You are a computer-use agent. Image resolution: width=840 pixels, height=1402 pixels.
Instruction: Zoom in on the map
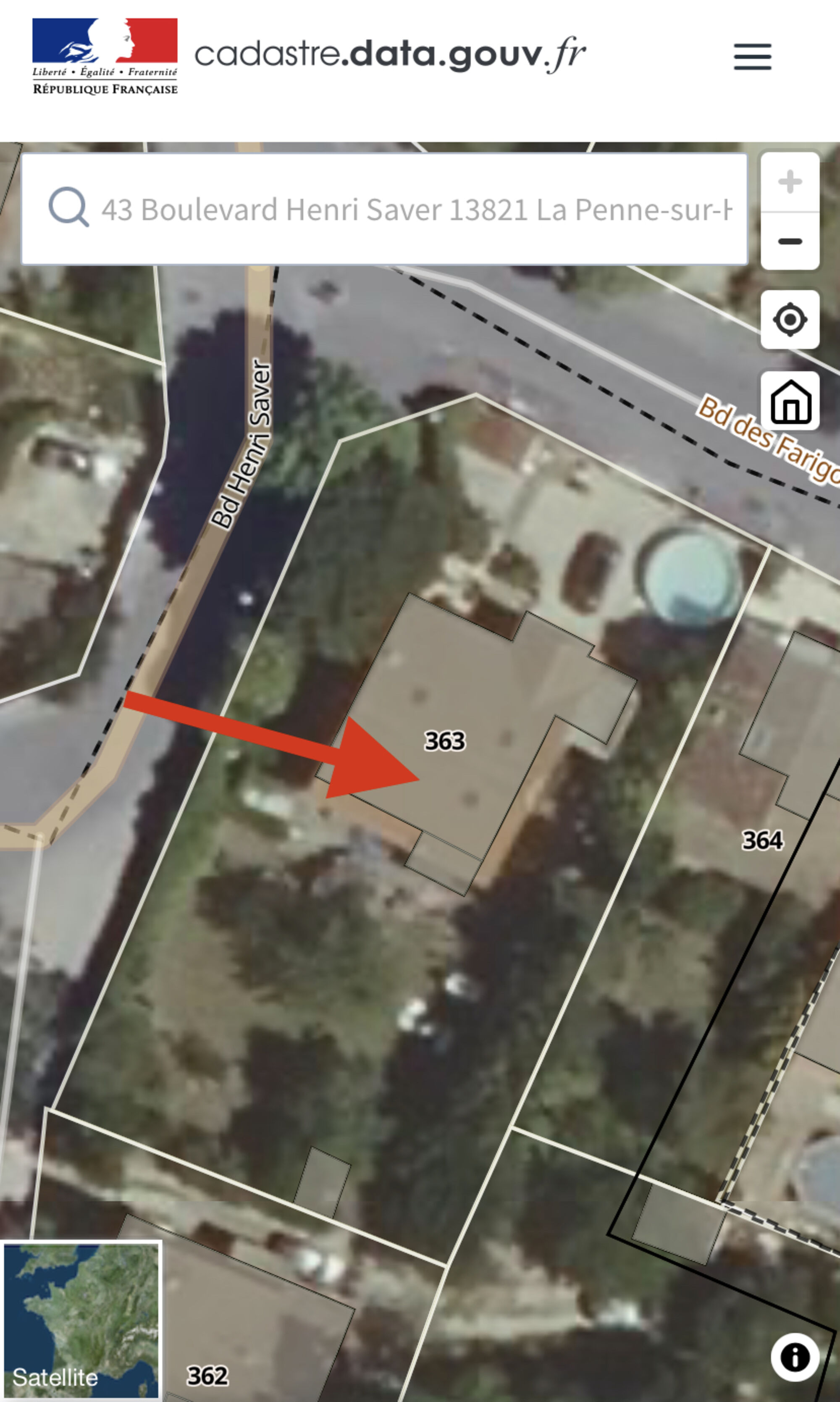coord(790,182)
